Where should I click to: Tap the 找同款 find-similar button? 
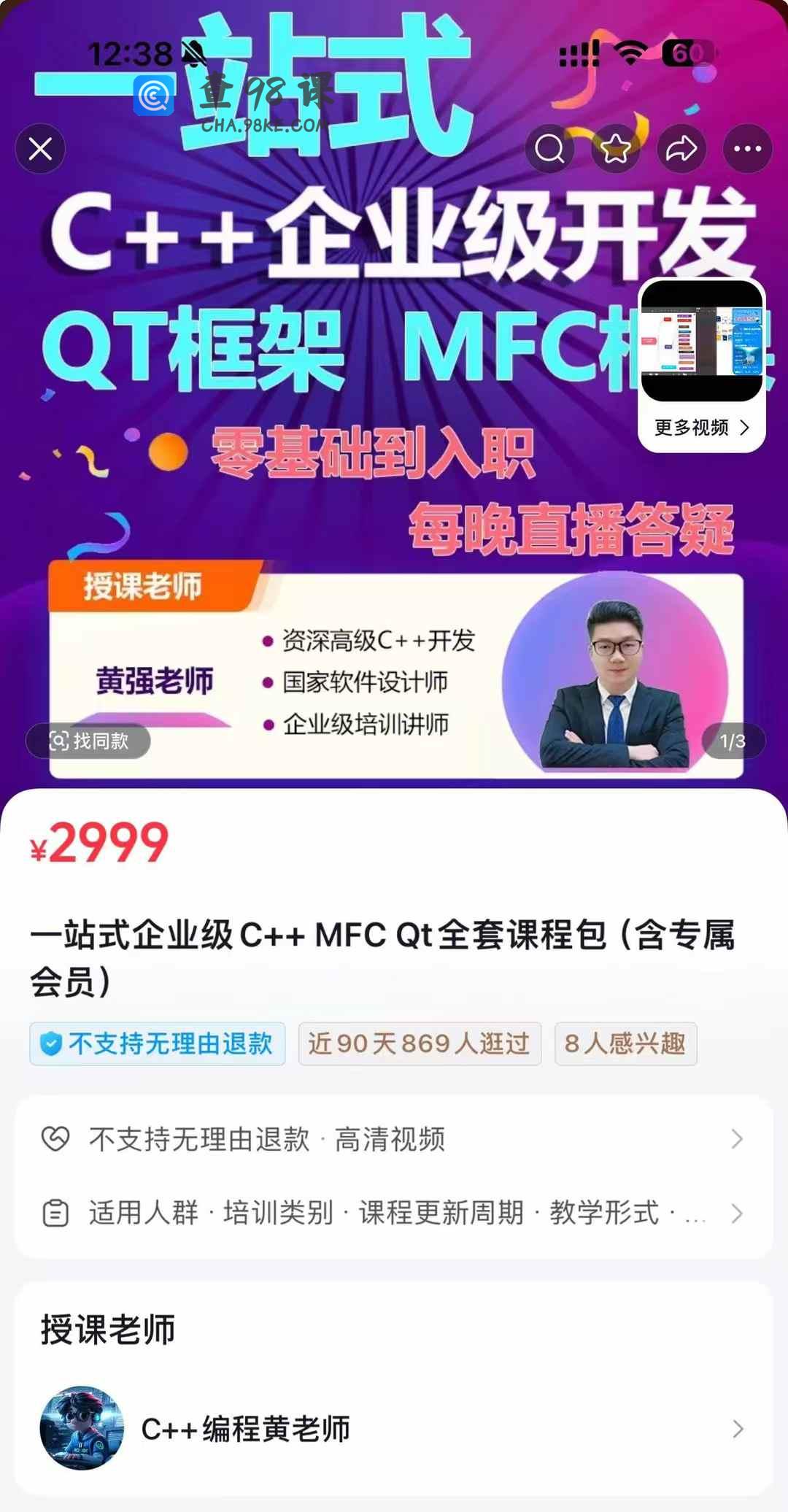coord(88,741)
